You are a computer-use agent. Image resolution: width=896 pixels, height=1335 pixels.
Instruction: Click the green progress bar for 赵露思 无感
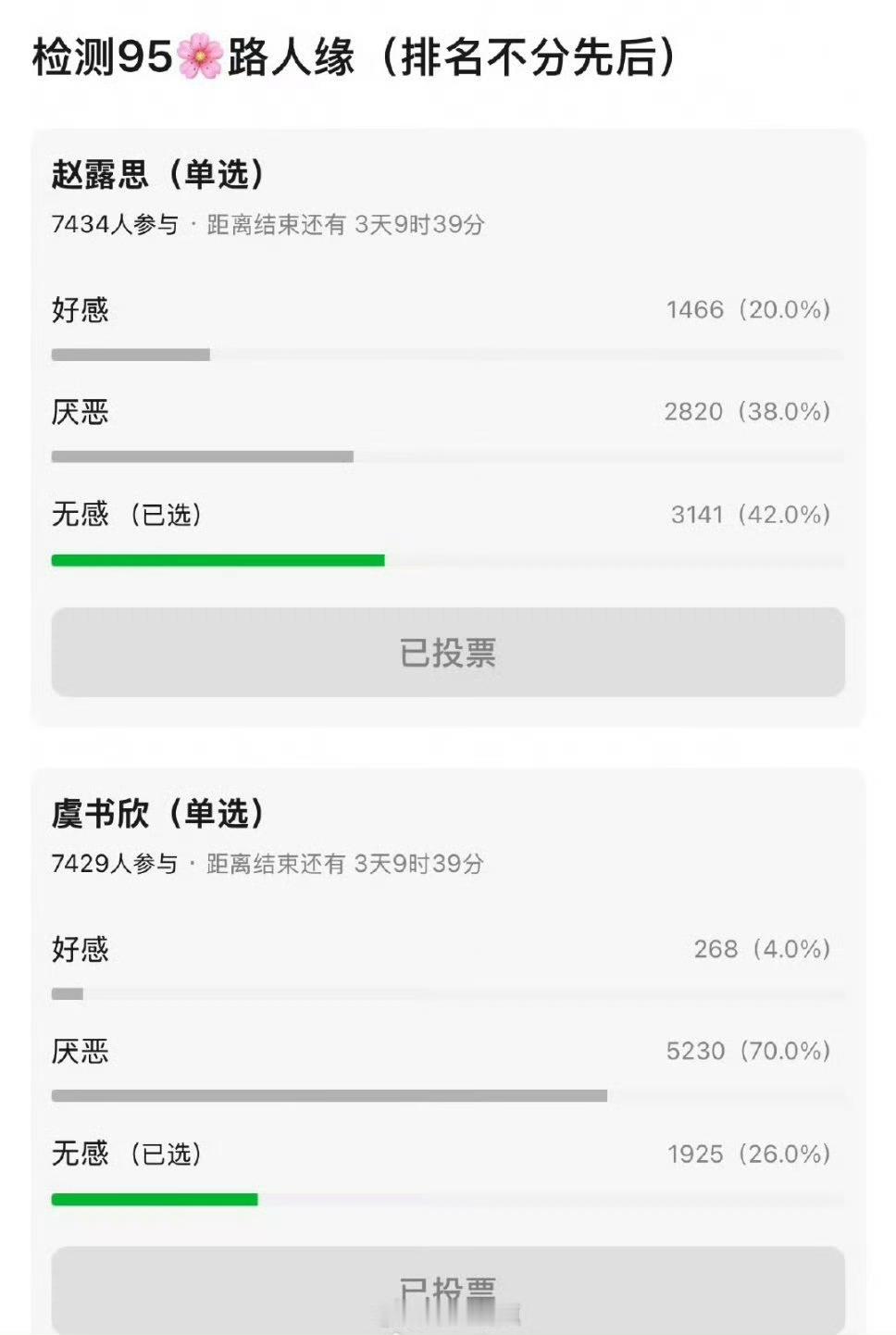218,559
